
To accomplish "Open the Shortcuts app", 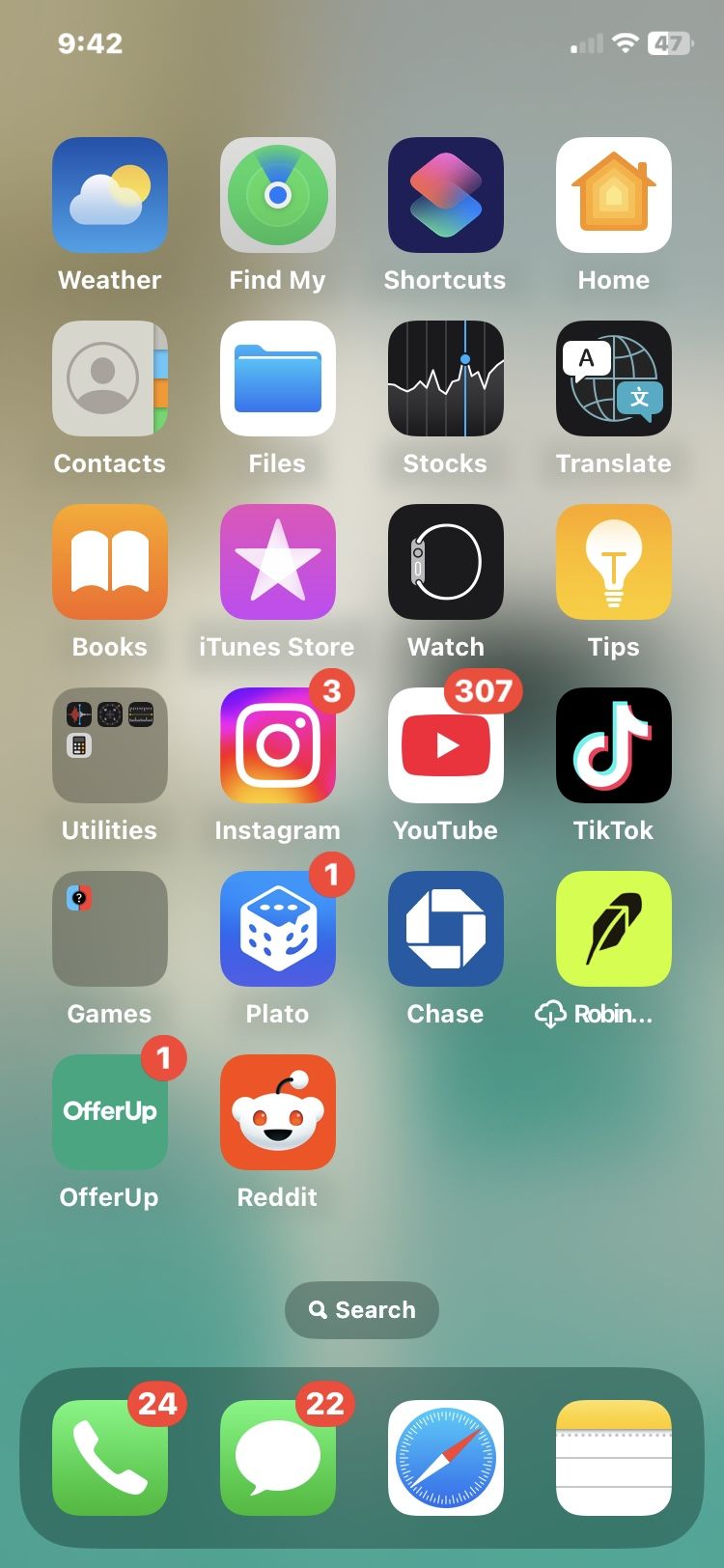I will 445,195.
